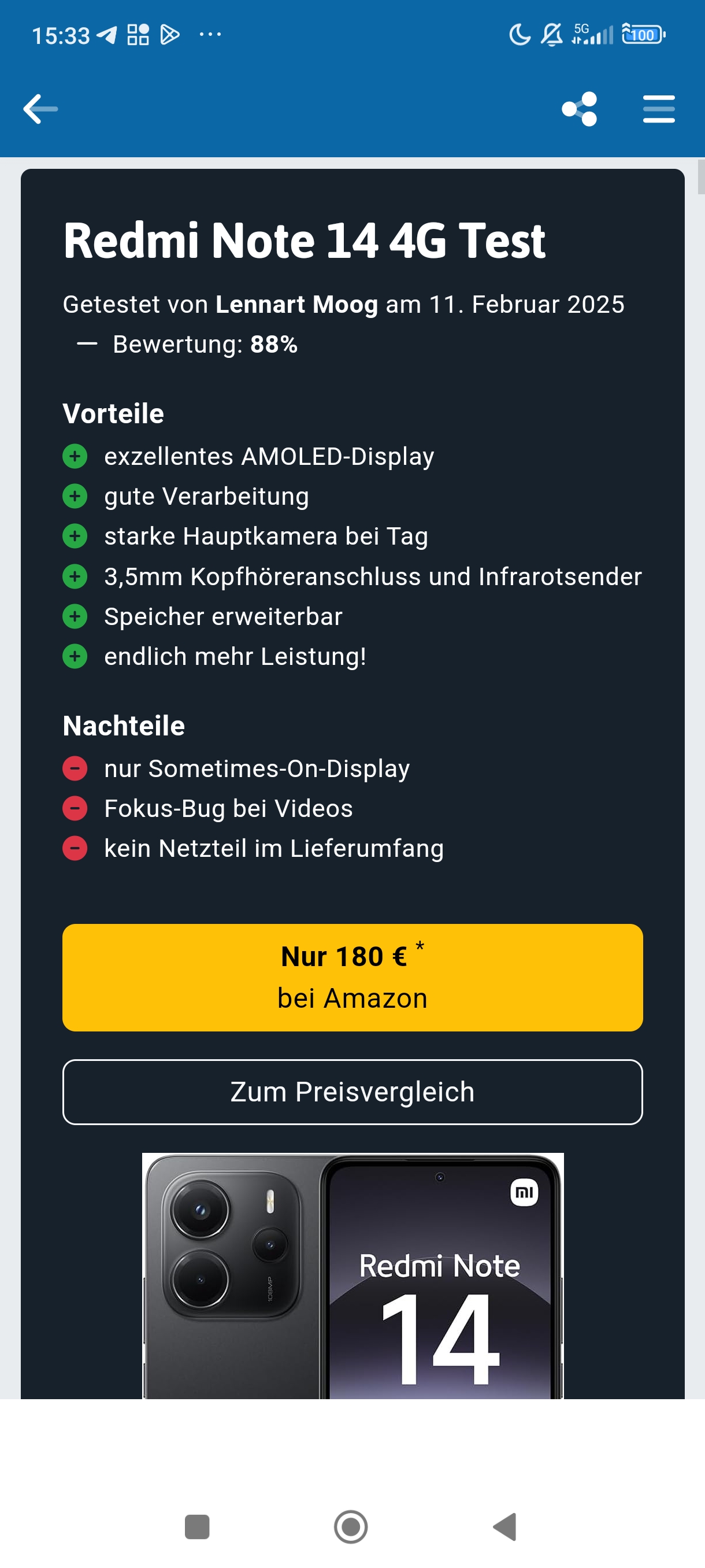Open the 180 € Amazon offer
705x1568 pixels.
352,977
